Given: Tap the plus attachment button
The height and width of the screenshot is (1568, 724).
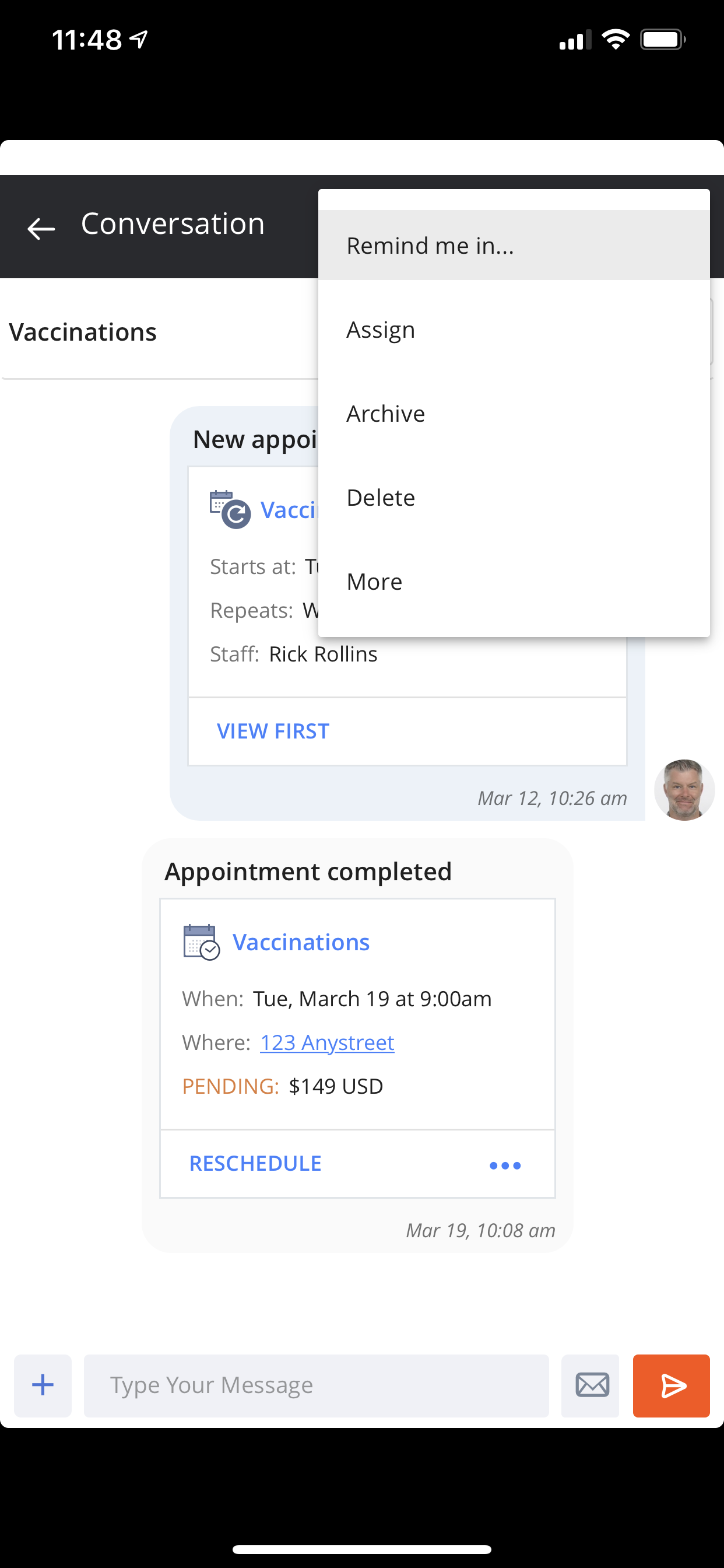Looking at the screenshot, I should (43, 1385).
